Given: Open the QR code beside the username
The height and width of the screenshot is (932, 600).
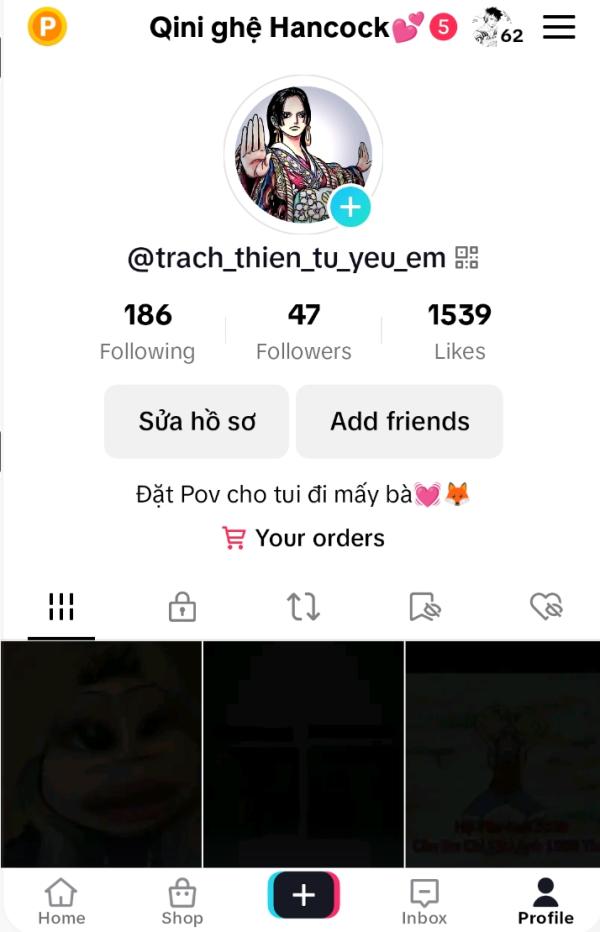Looking at the screenshot, I should point(467,258).
